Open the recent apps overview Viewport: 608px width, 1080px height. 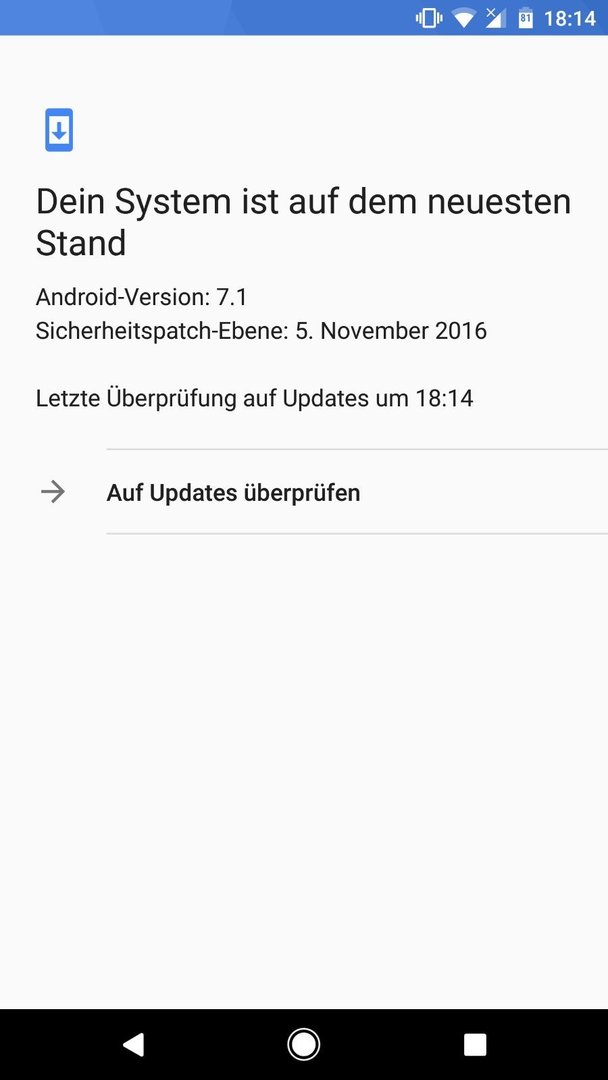tap(475, 1045)
